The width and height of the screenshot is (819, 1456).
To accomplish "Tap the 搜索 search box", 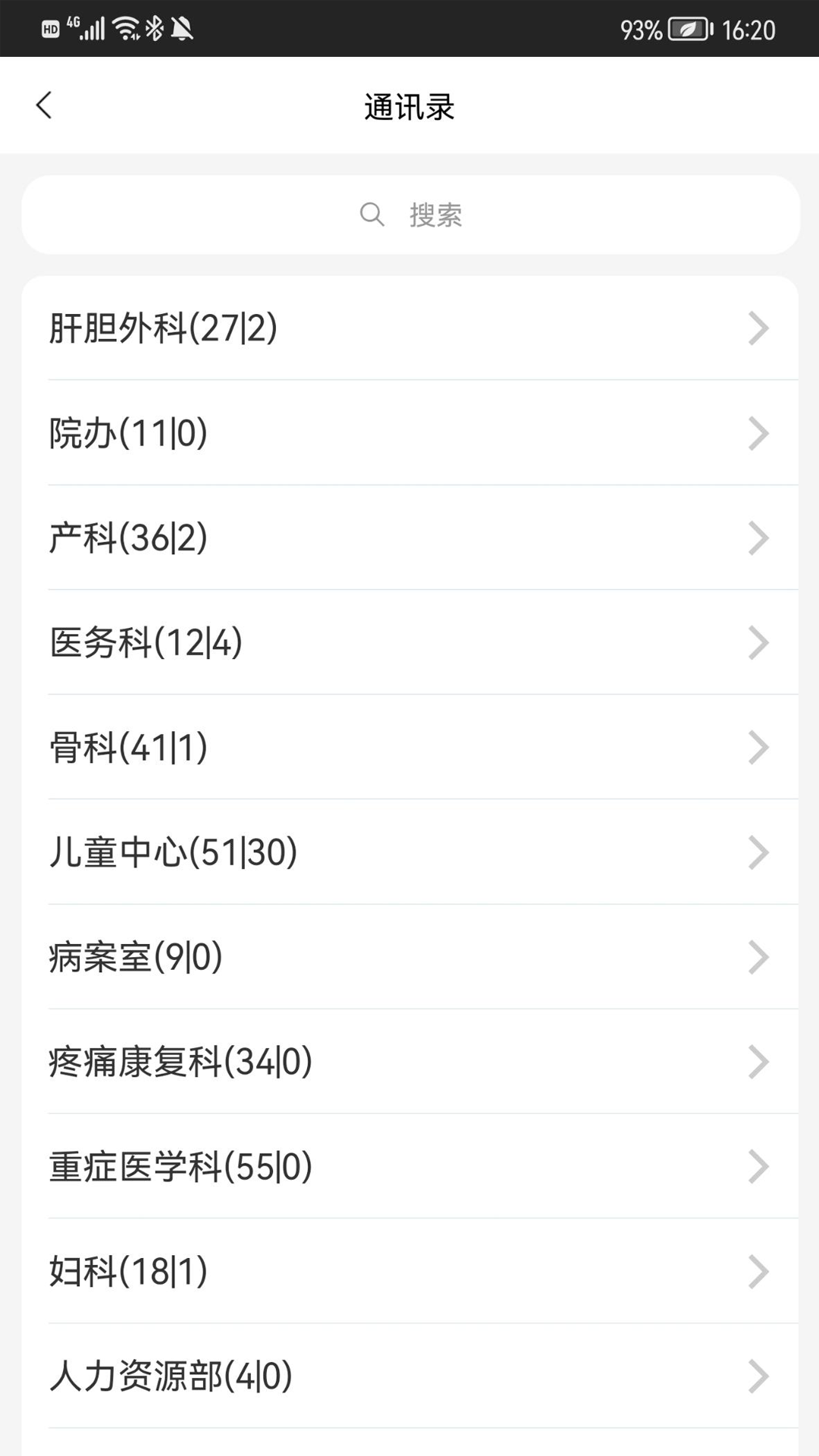I will 410,215.
